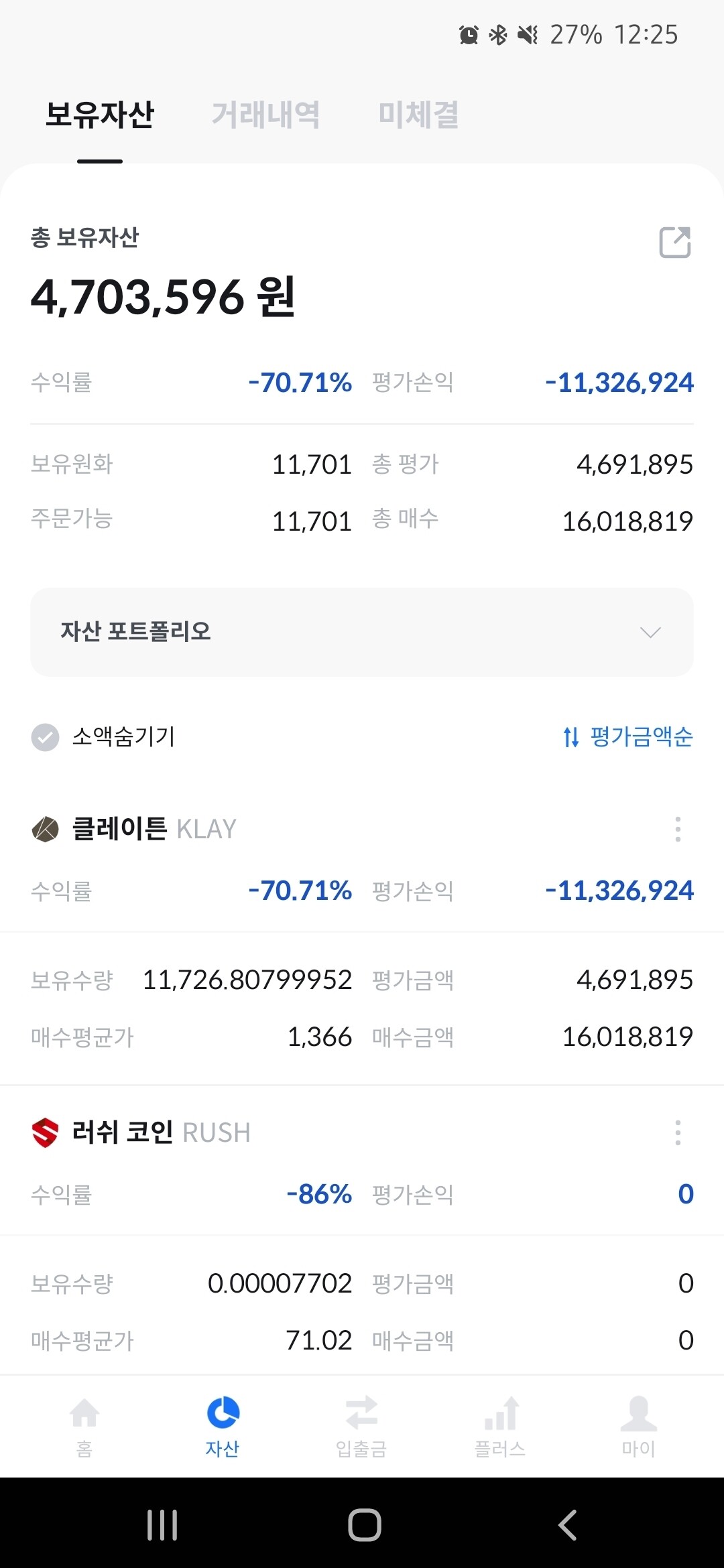Tap the RUSH coin logo
Screen dimensions: 724x1568
coord(44,1133)
